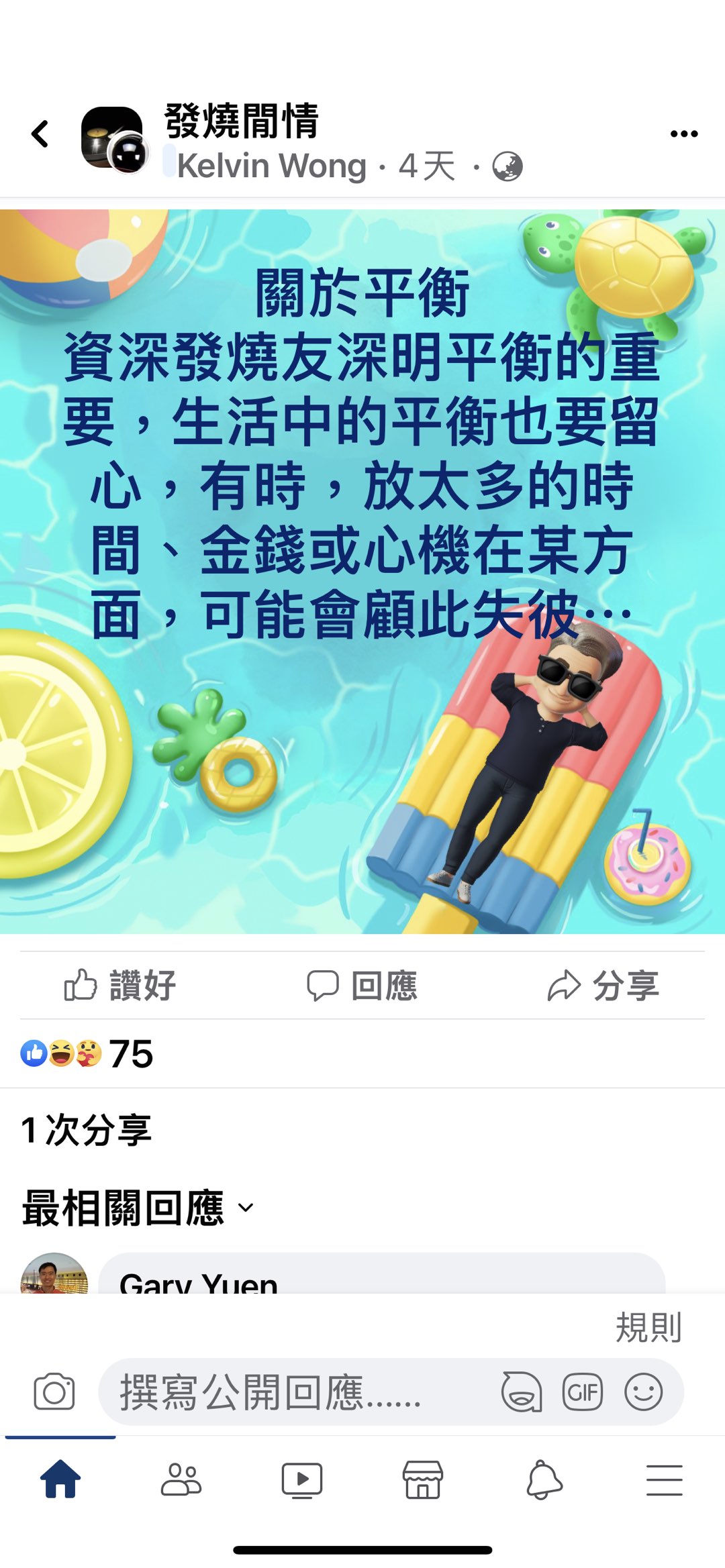This screenshot has width=725, height=1568.
Task: Open the avatar sticker picker
Action: [x=522, y=1392]
